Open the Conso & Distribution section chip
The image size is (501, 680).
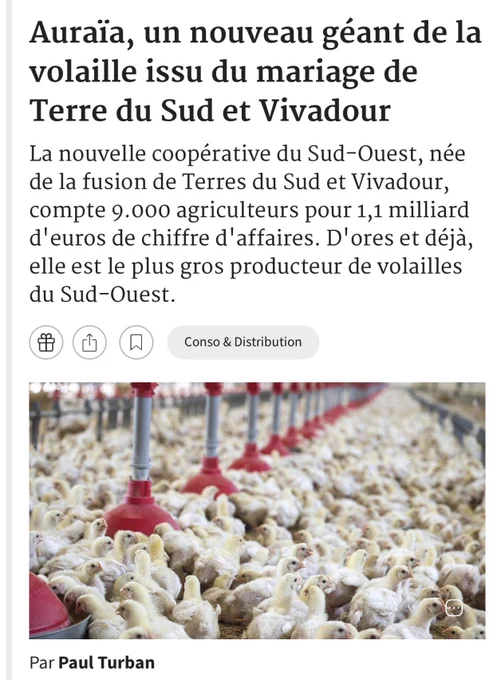pos(243,342)
